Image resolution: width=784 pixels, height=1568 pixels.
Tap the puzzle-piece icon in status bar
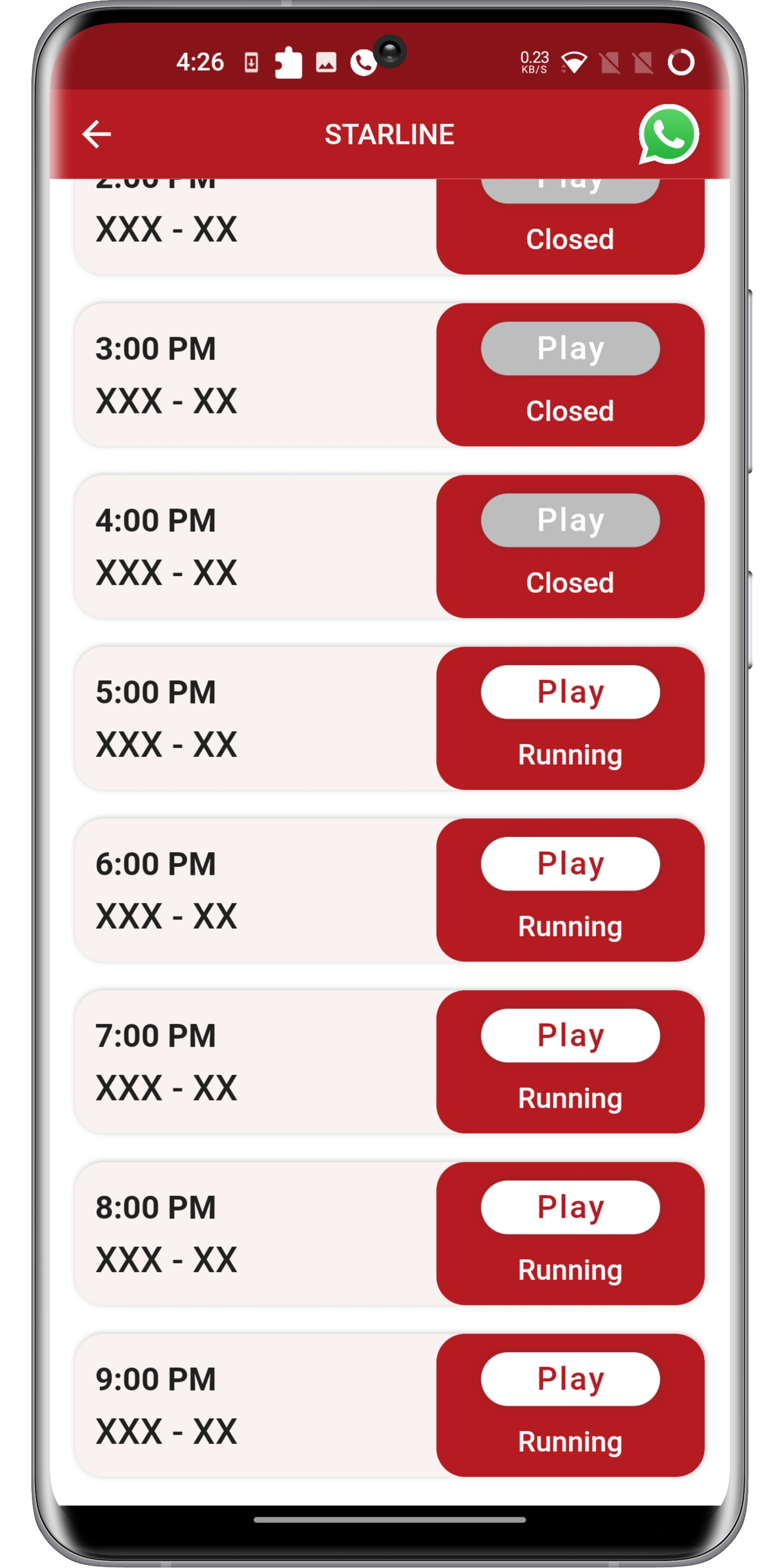pos(287,63)
